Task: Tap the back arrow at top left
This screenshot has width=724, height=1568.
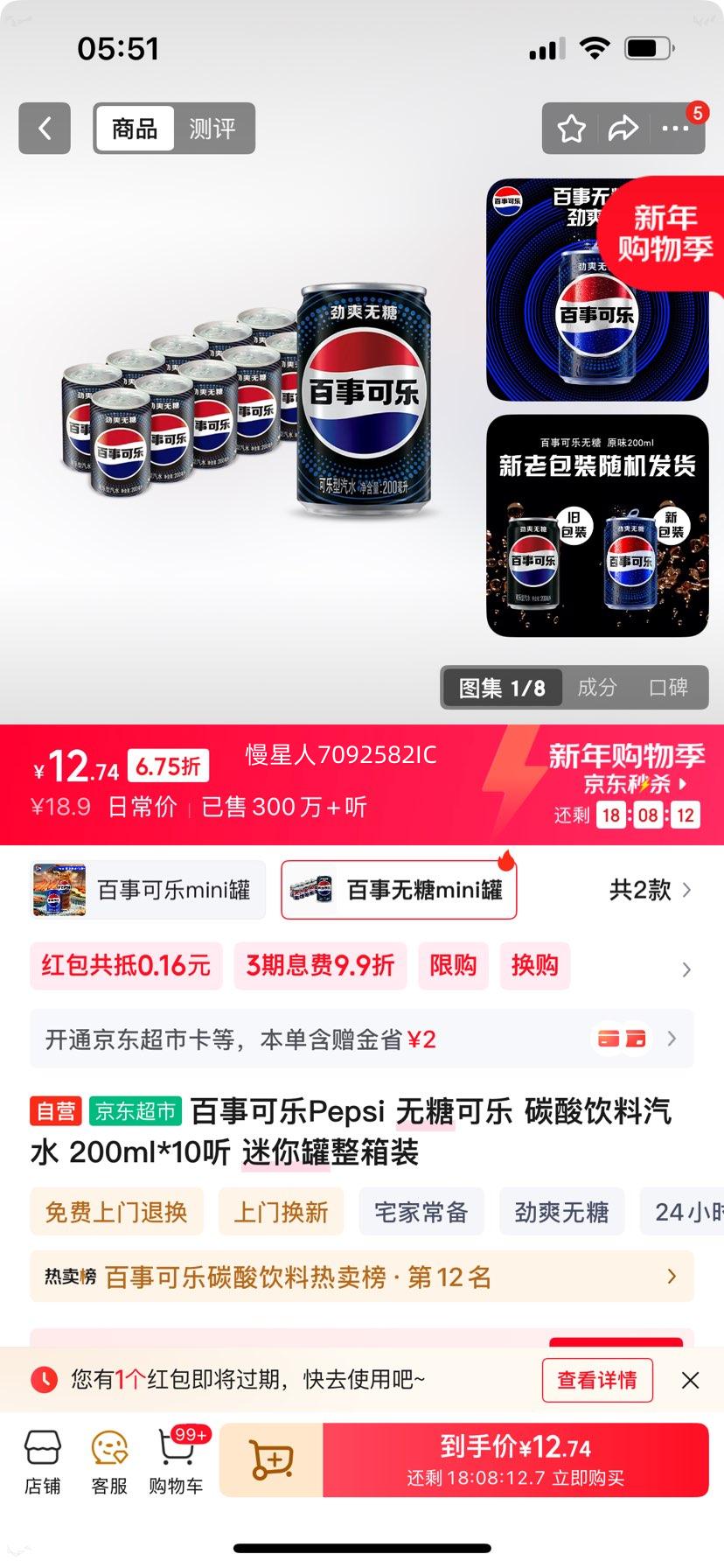Action: [44, 129]
